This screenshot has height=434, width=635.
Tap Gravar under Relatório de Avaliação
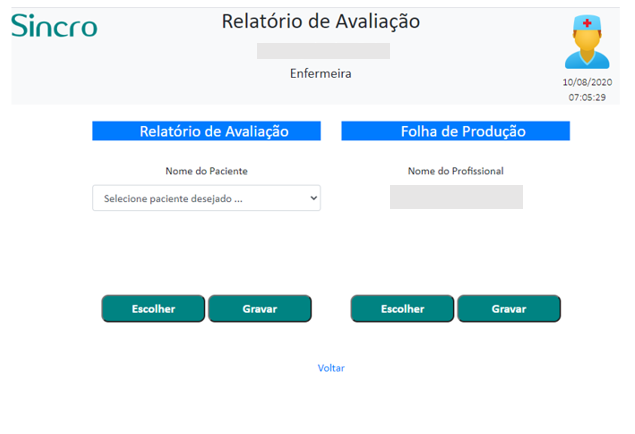point(260,309)
